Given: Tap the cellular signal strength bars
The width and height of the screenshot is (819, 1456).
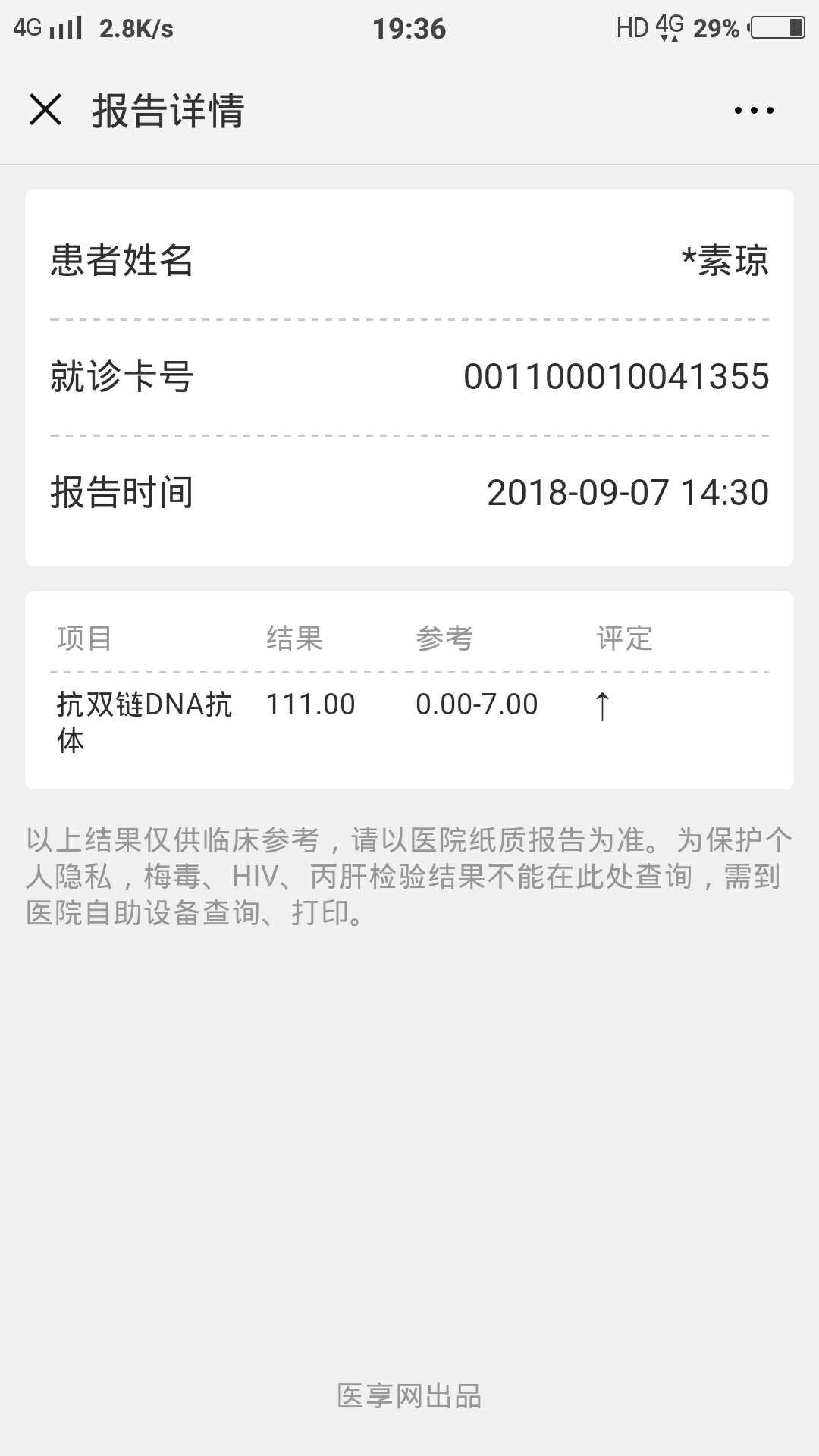Looking at the screenshot, I should tap(64, 27).
